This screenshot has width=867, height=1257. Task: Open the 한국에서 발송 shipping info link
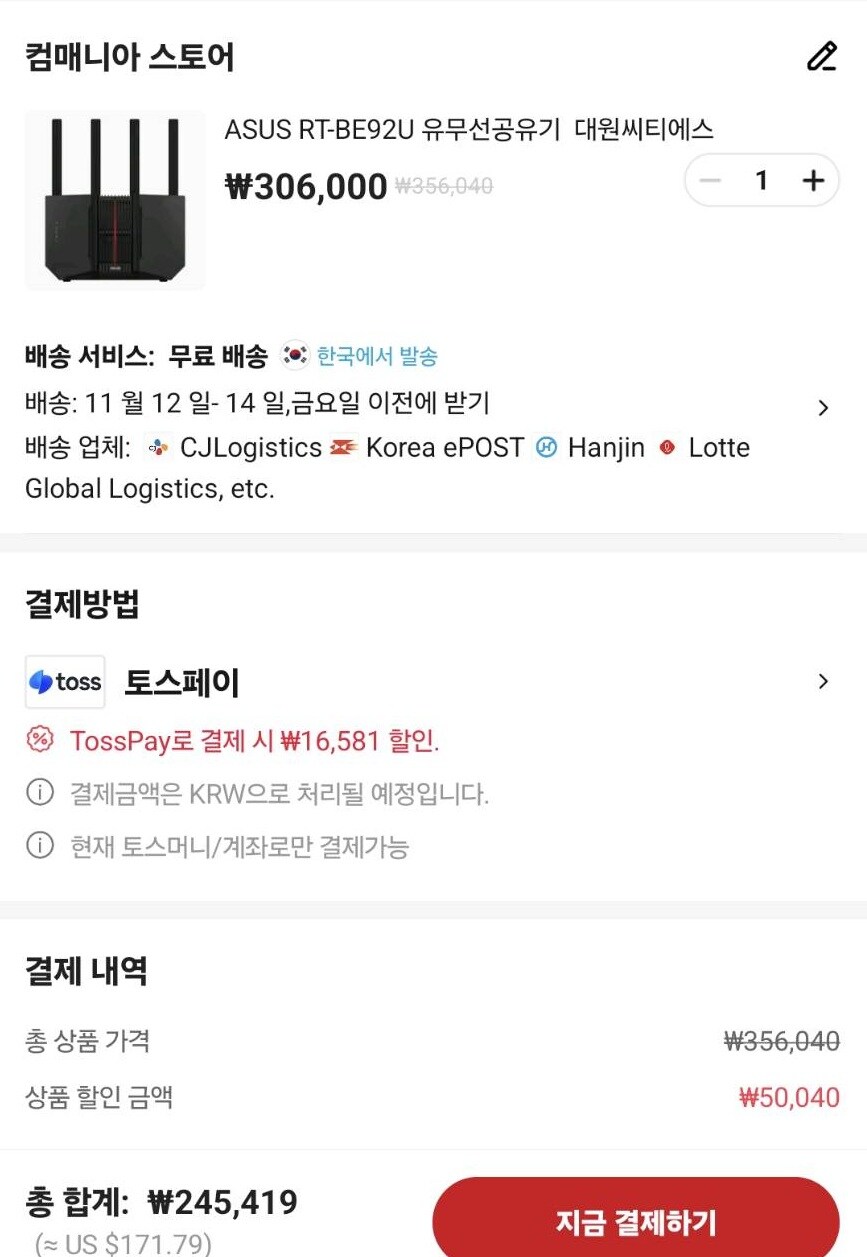[x=378, y=355]
